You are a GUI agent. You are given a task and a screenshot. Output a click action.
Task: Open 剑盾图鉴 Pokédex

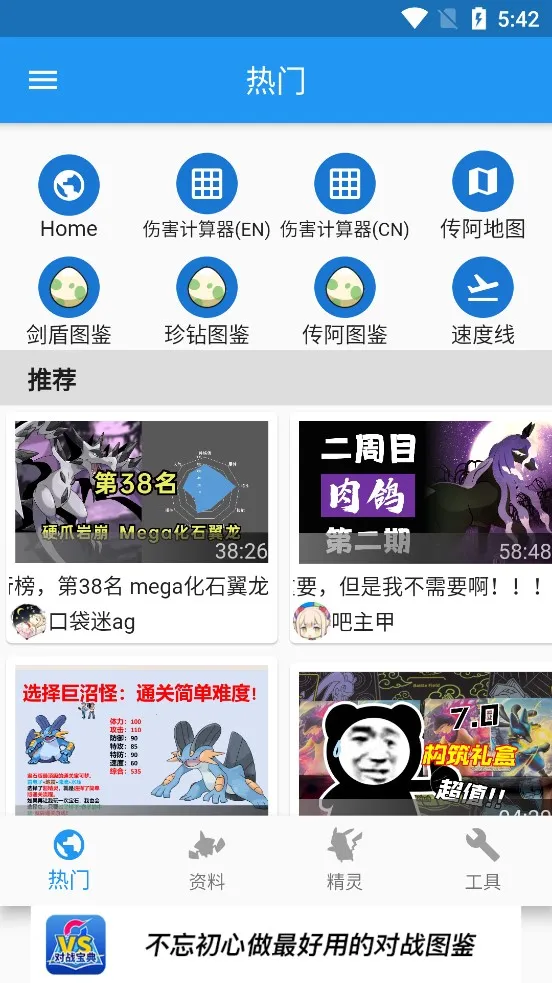click(69, 302)
